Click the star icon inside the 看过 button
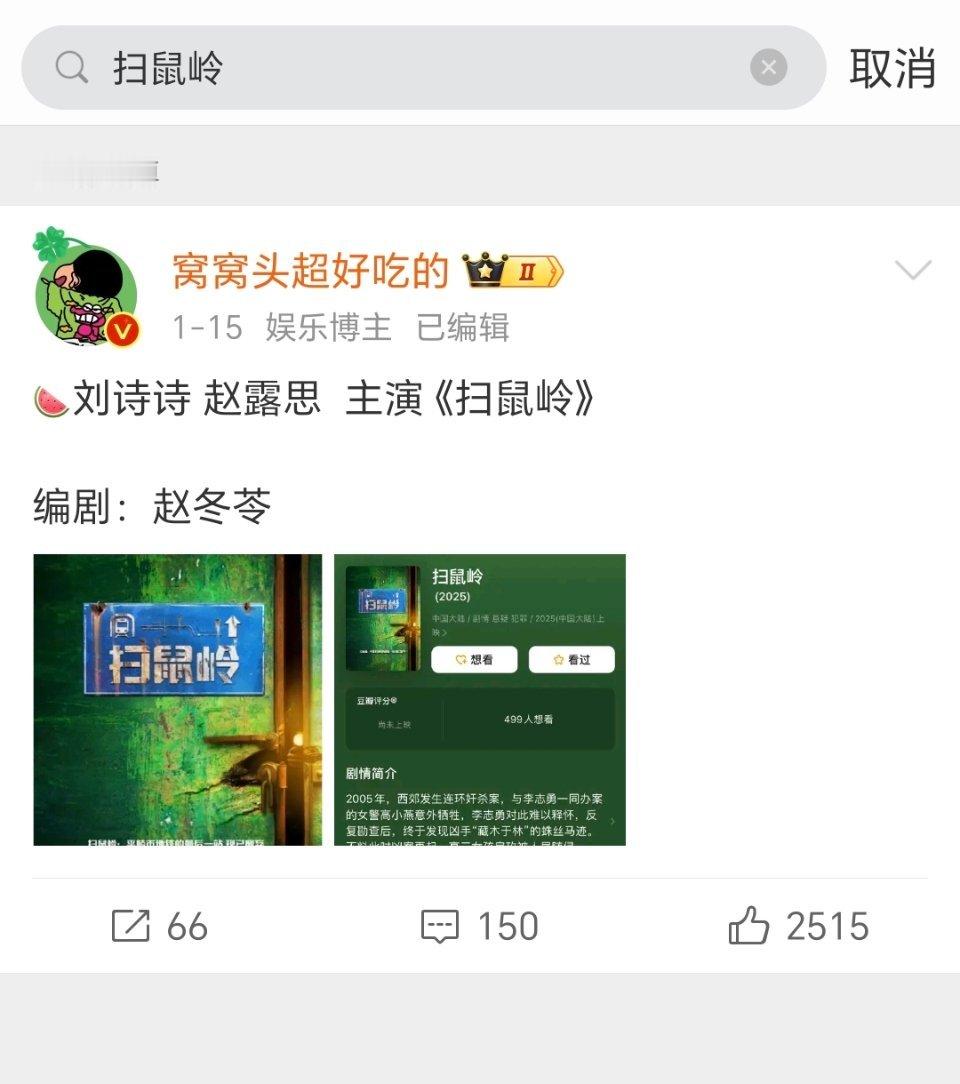The image size is (960, 1084). [x=557, y=659]
